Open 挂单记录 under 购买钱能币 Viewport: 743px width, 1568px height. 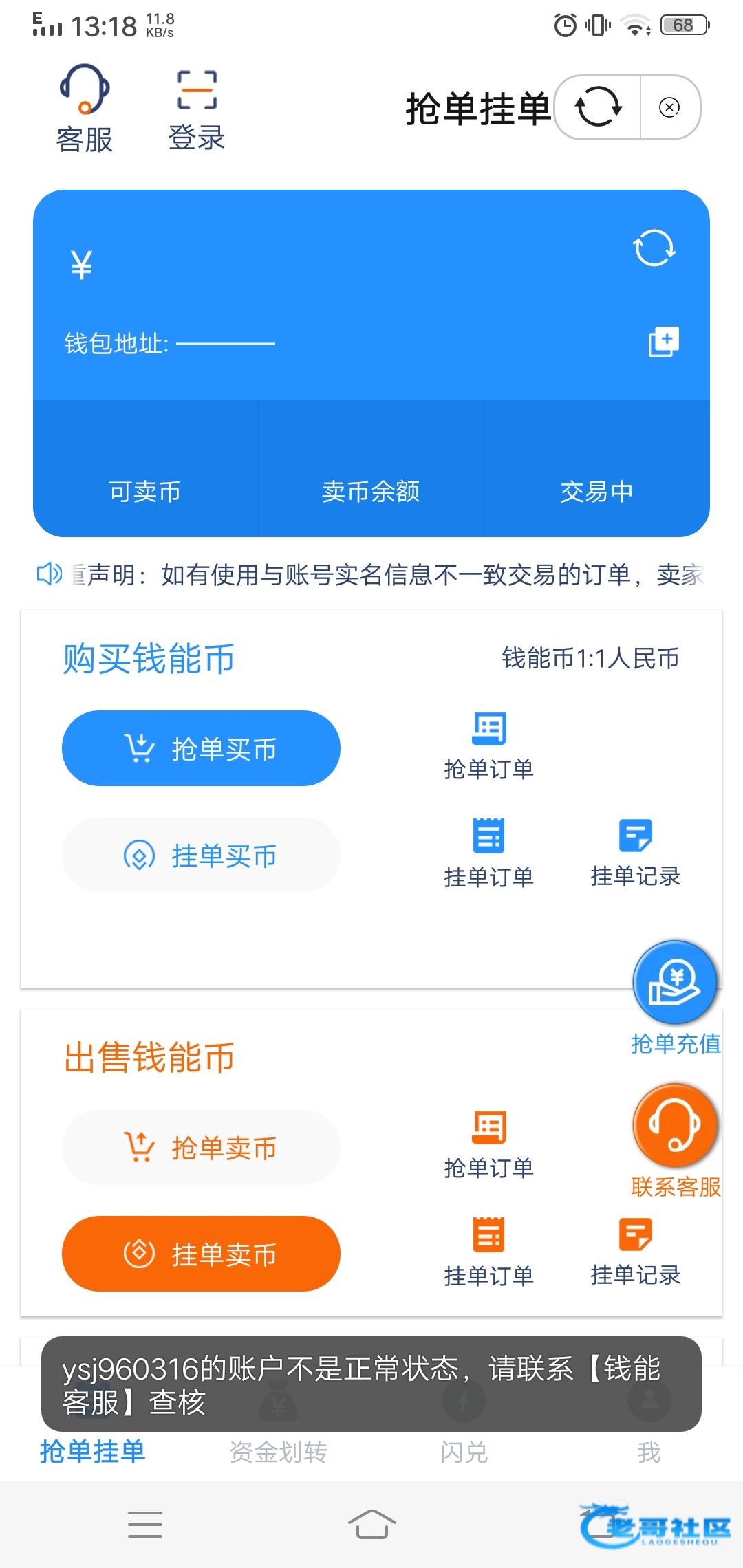[636, 853]
